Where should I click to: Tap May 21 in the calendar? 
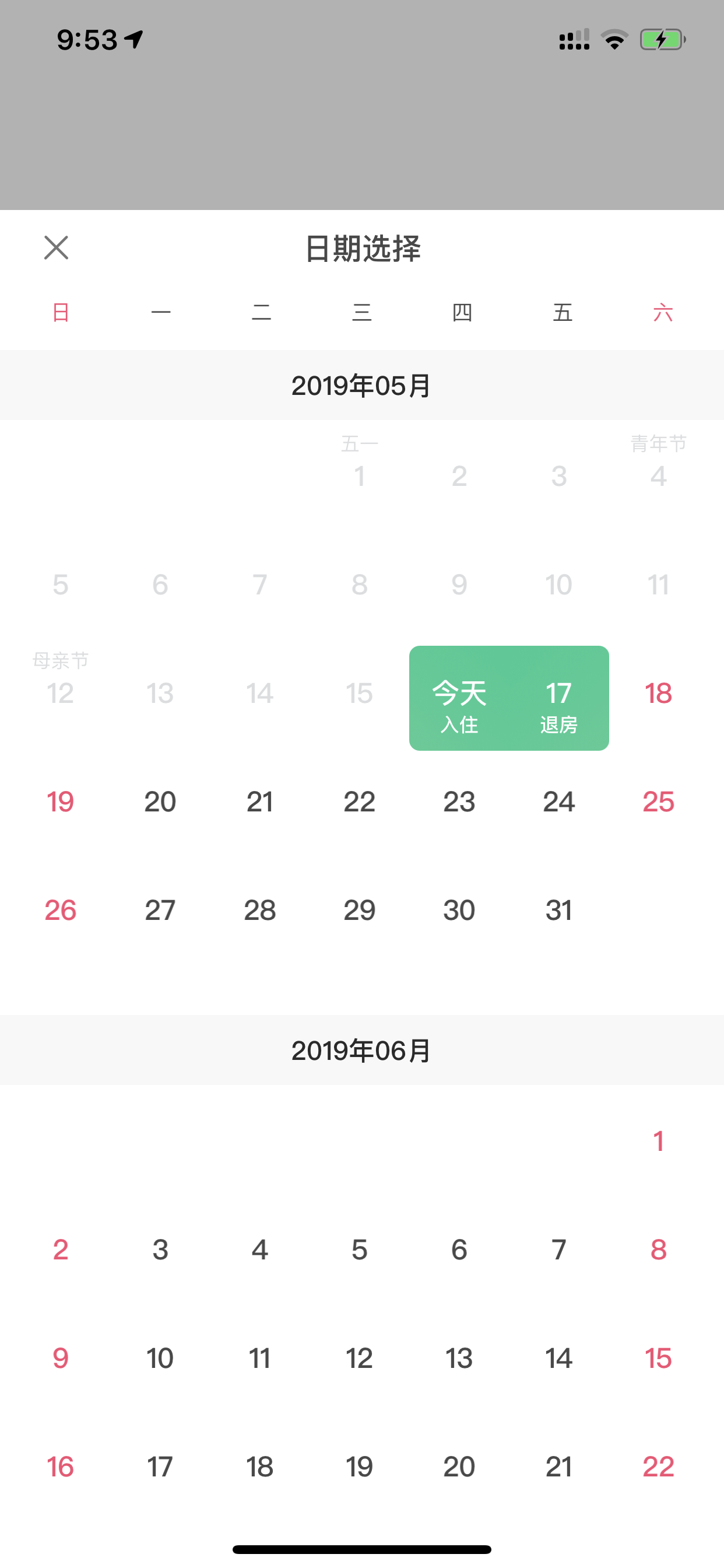click(x=260, y=801)
